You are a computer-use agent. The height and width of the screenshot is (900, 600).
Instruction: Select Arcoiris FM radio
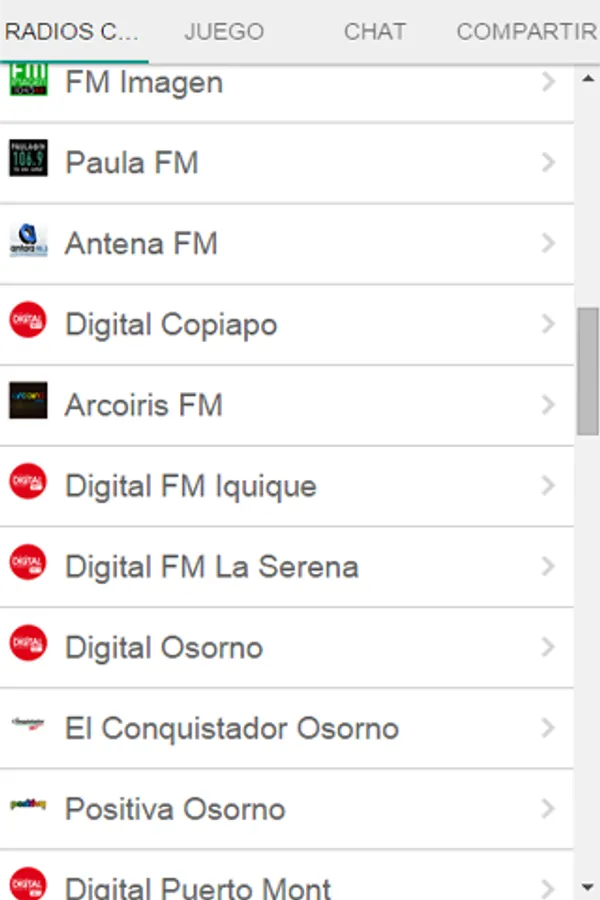click(x=286, y=406)
